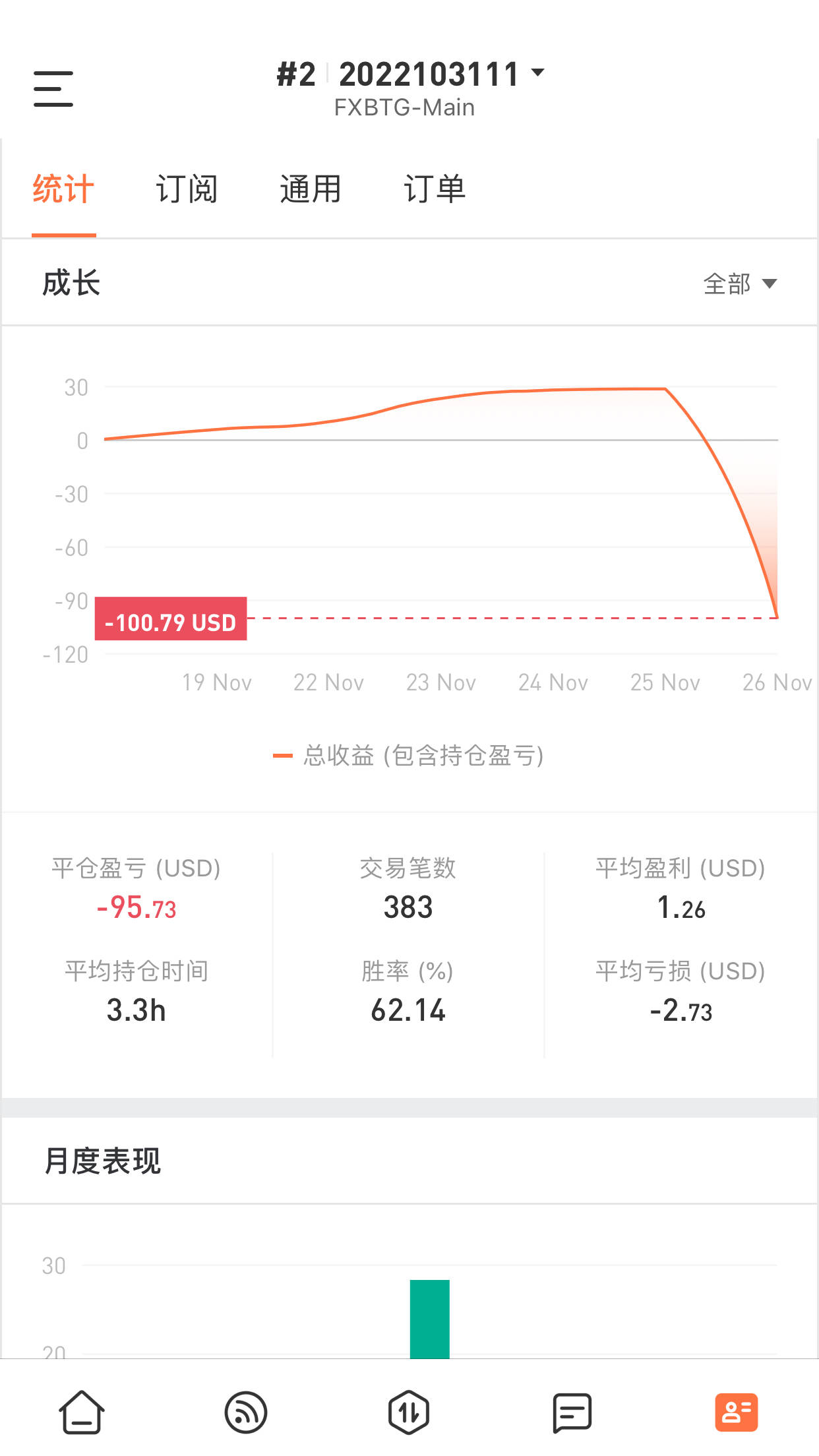
Task: Open the hamburger drawer menu
Action: pos(53,89)
